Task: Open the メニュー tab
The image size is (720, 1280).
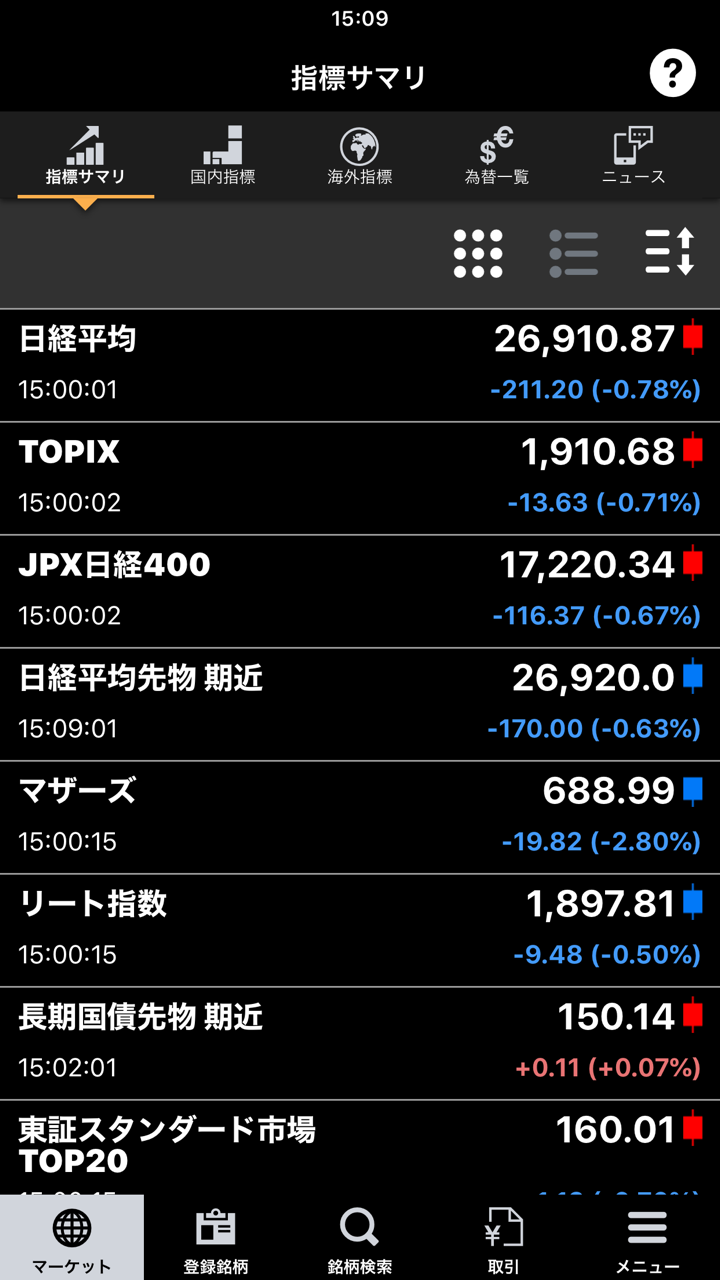Action: pyautogui.click(x=648, y=1238)
